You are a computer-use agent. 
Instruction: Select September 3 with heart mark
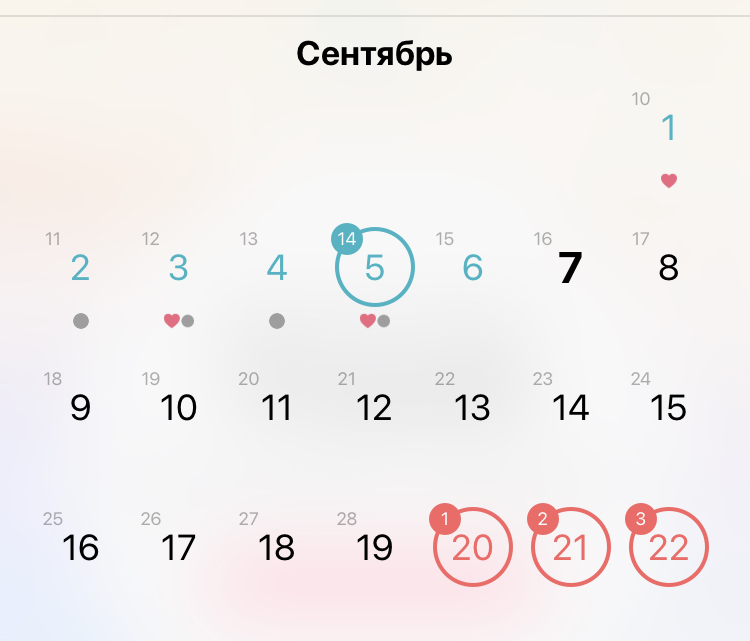click(x=179, y=268)
